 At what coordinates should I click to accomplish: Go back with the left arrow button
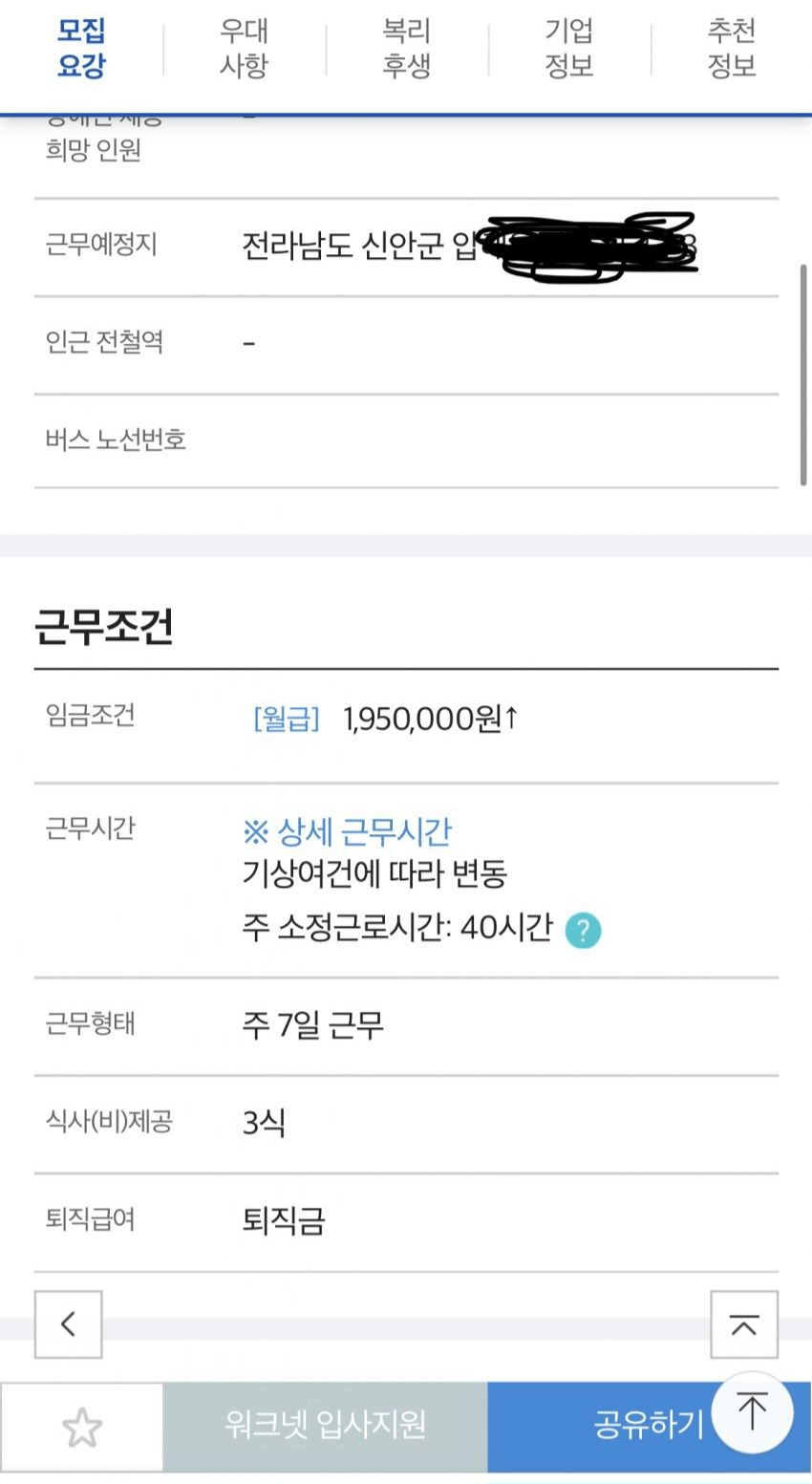68,1324
